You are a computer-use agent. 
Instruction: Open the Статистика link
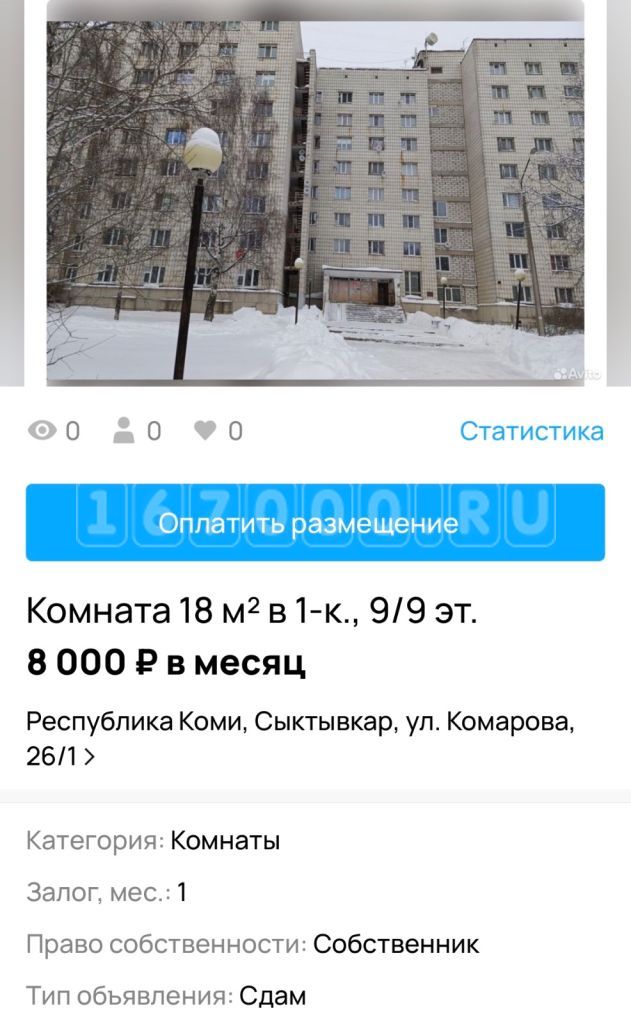pyautogui.click(x=531, y=431)
